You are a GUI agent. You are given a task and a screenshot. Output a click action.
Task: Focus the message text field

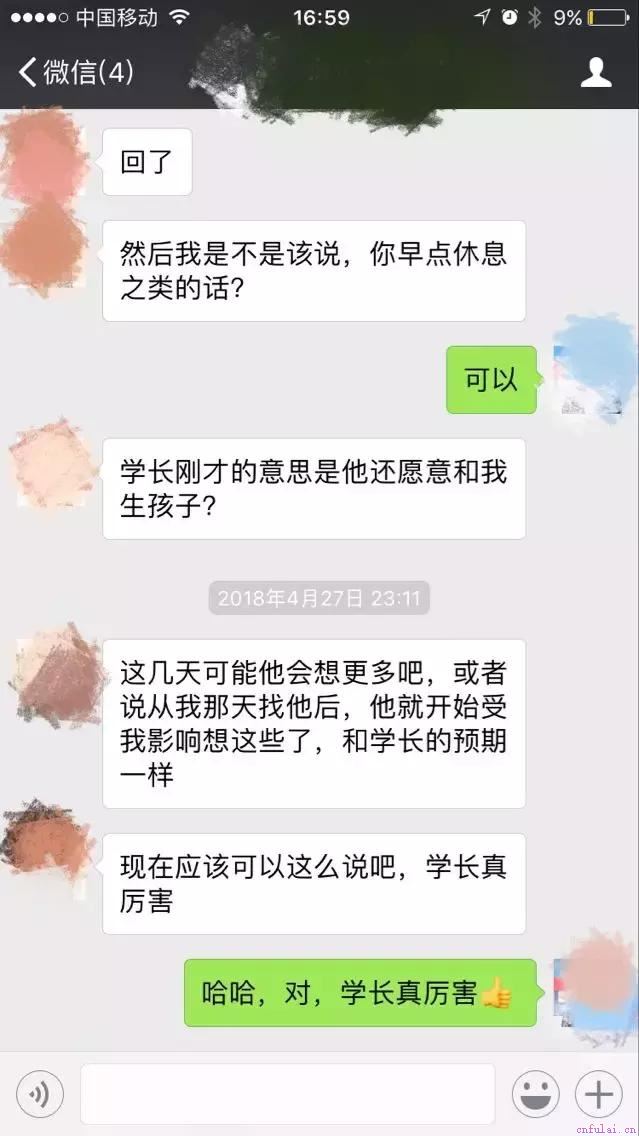[x=287, y=1094]
